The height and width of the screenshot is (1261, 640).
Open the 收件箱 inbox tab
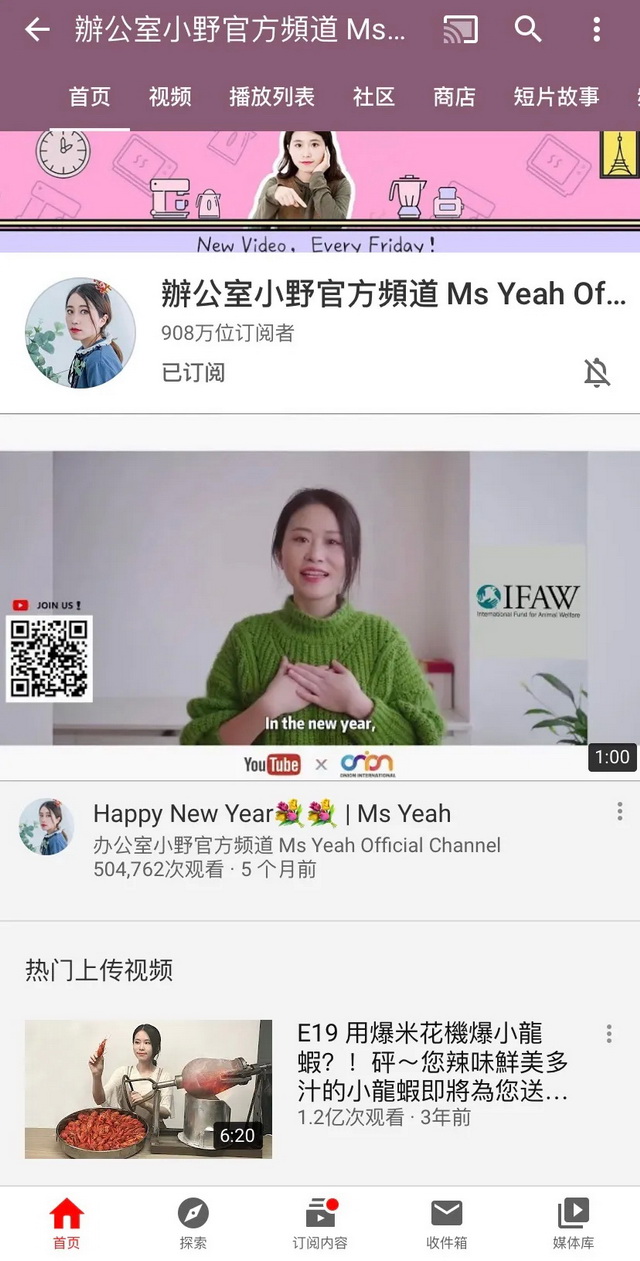tap(447, 1223)
